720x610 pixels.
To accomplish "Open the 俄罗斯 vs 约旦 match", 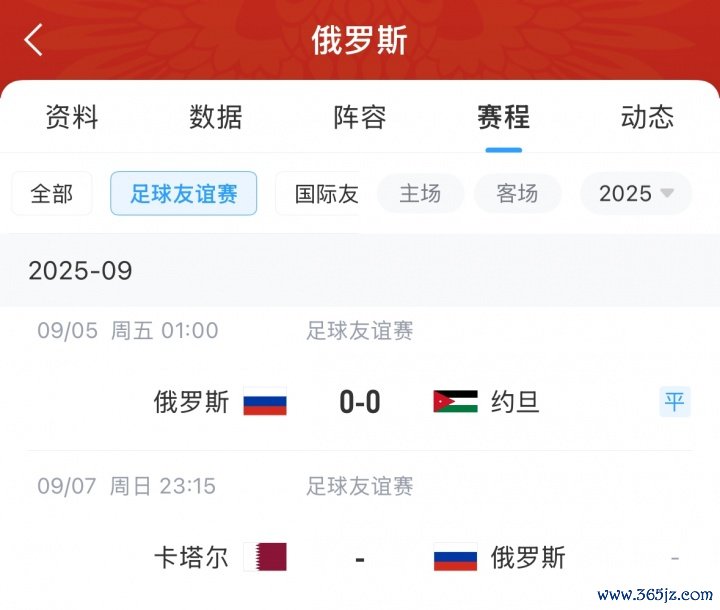I will pos(360,402).
